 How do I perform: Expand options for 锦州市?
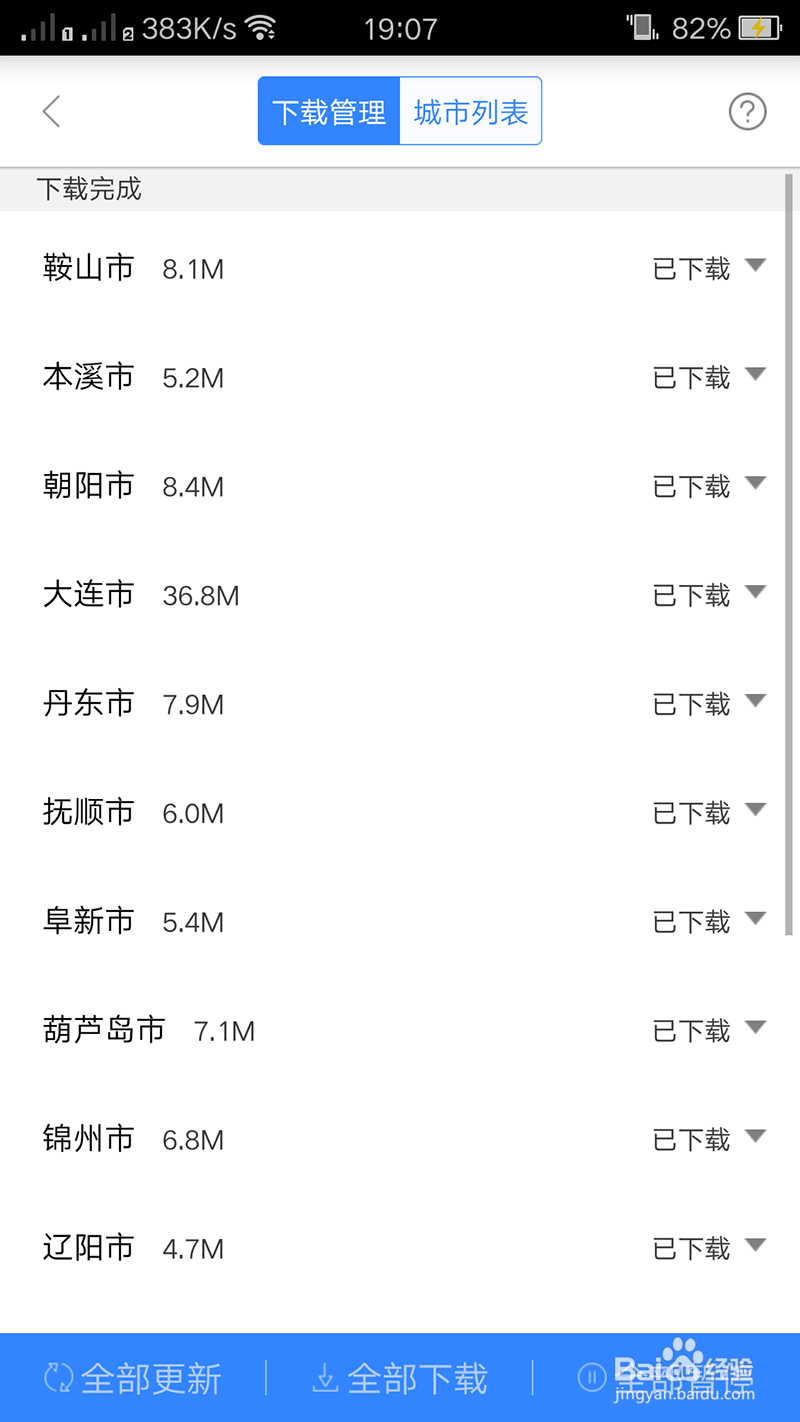click(755, 1138)
